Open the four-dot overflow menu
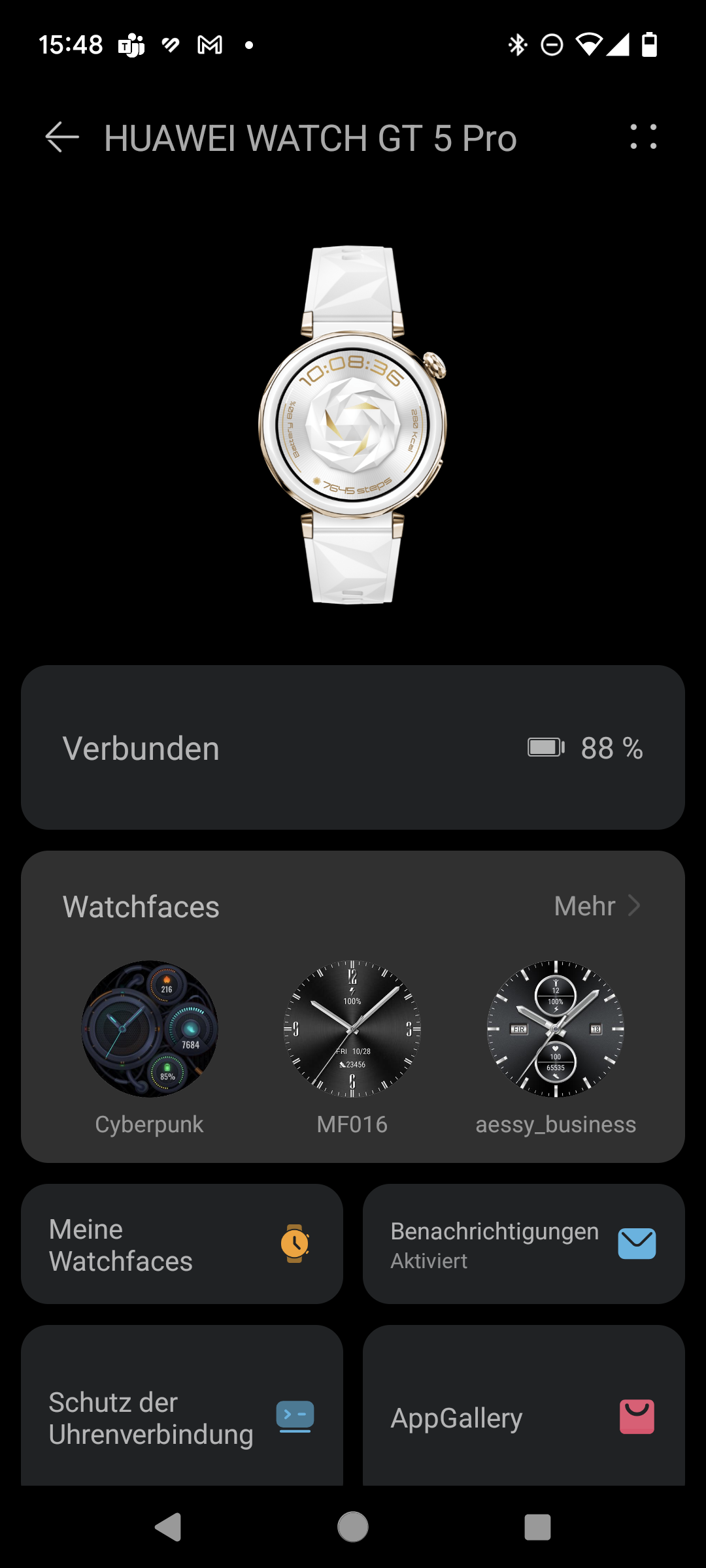706x1568 pixels. (x=643, y=137)
